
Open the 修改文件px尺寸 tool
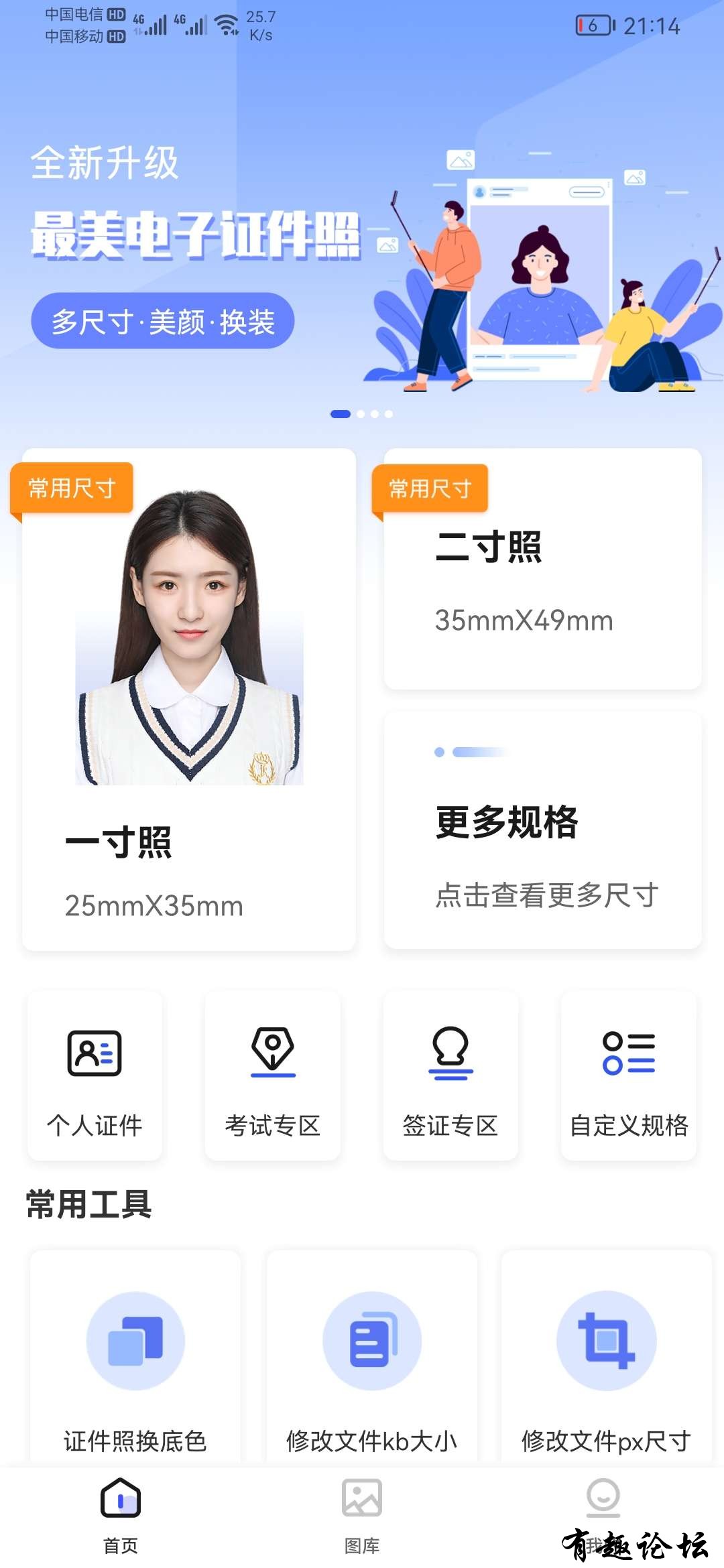coord(606,1360)
